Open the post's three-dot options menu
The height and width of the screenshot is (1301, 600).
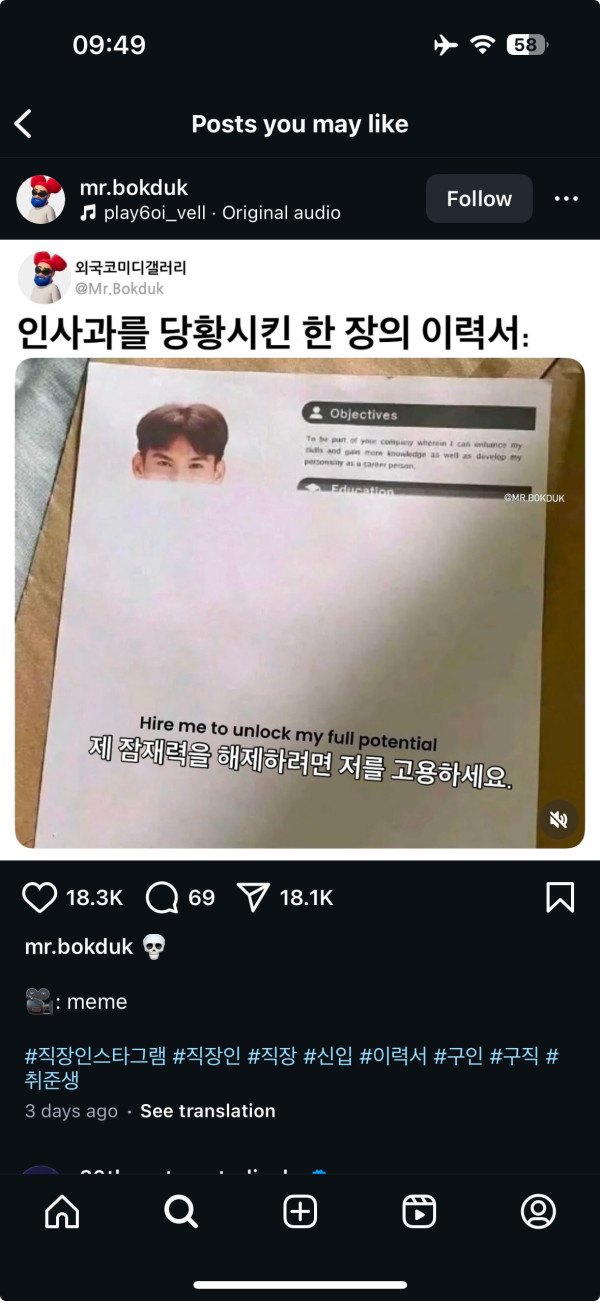566,199
